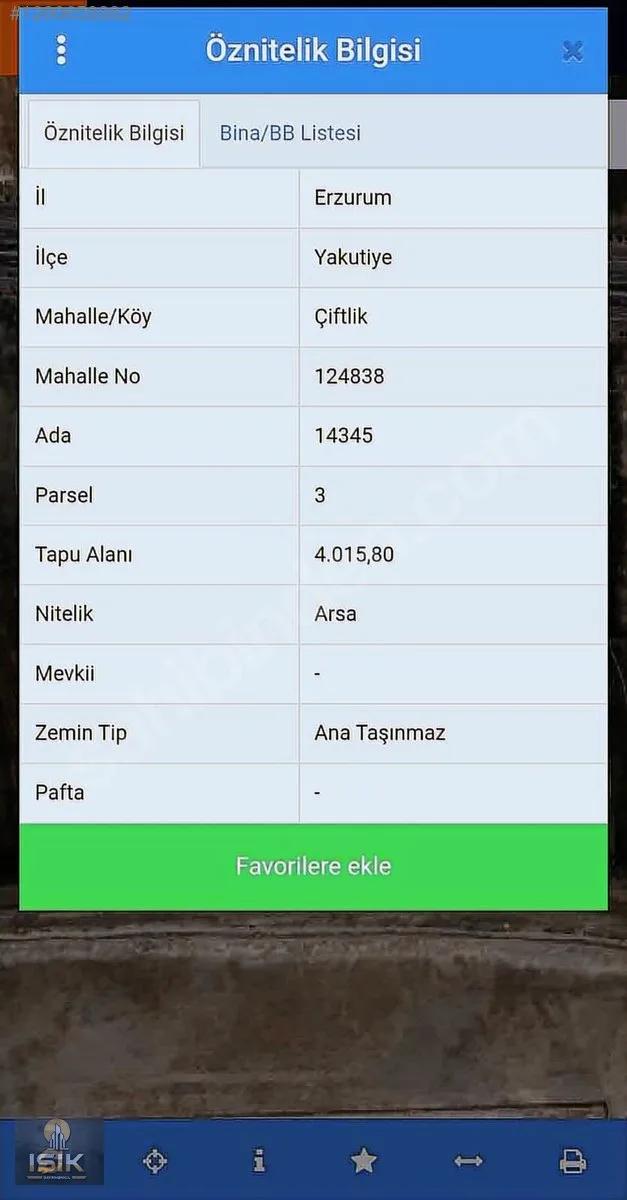Tap the printer icon

572,1161
